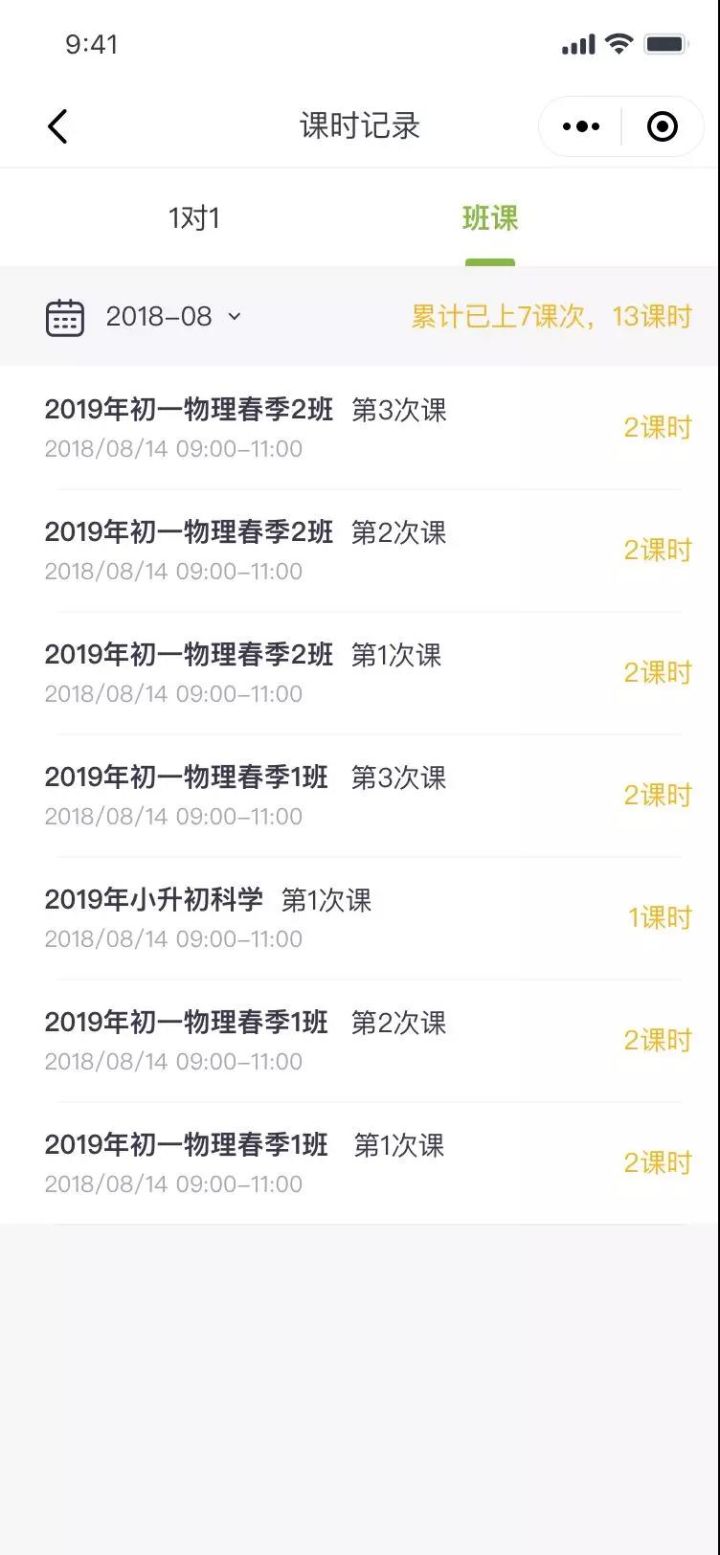Select the 班课 tab
The width and height of the screenshot is (720, 1555).
[490, 218]
